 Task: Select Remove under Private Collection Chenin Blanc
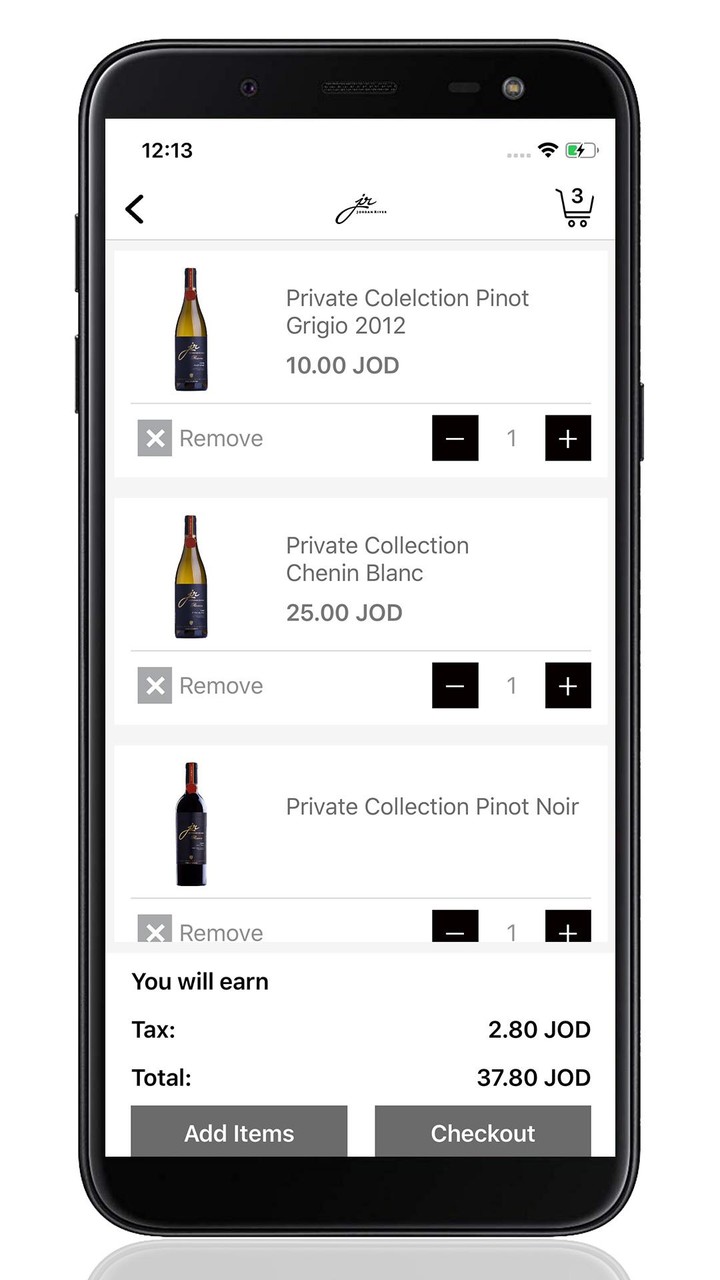(221, 685)
